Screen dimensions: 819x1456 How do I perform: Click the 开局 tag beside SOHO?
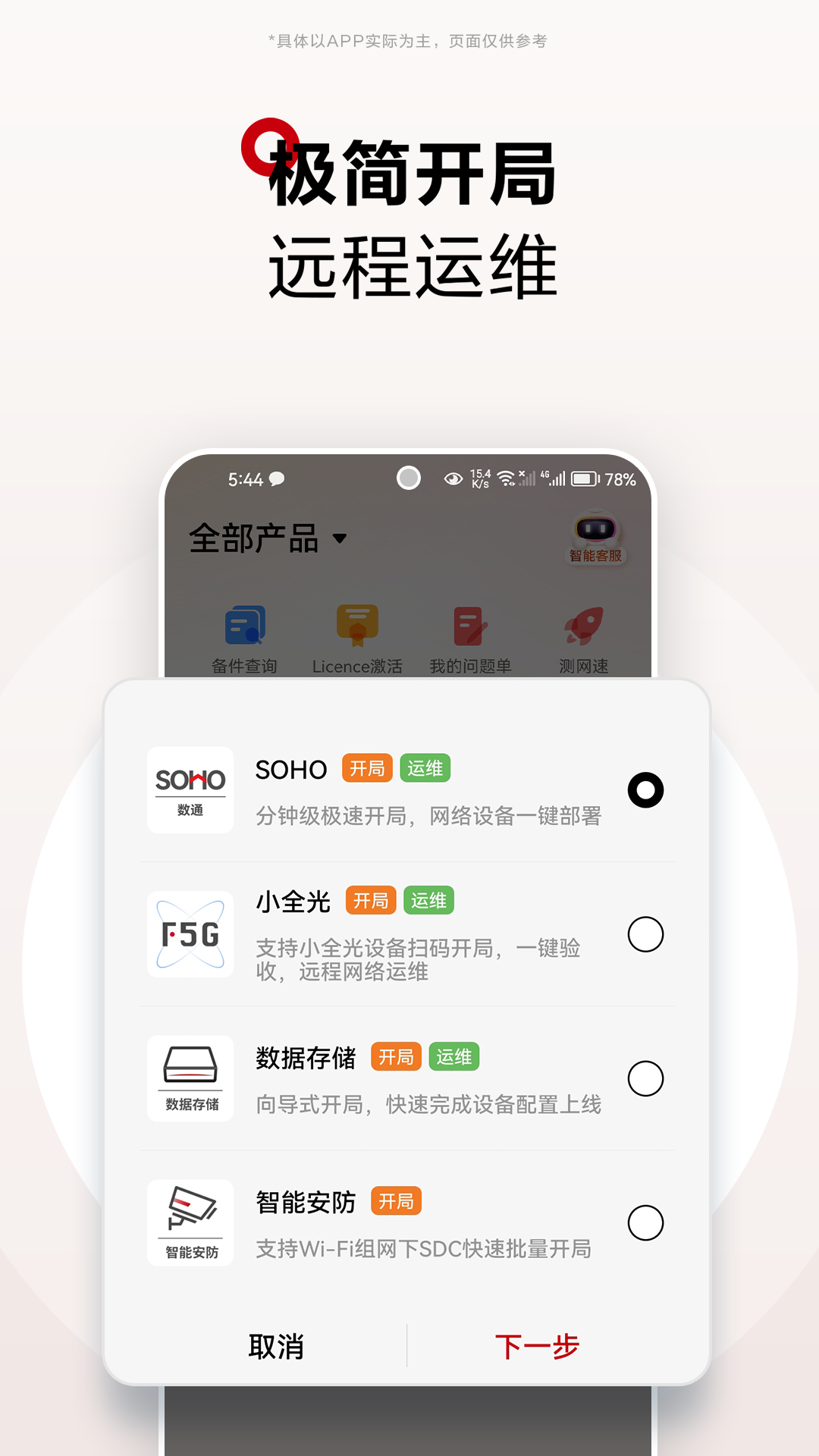pos(366,768)
